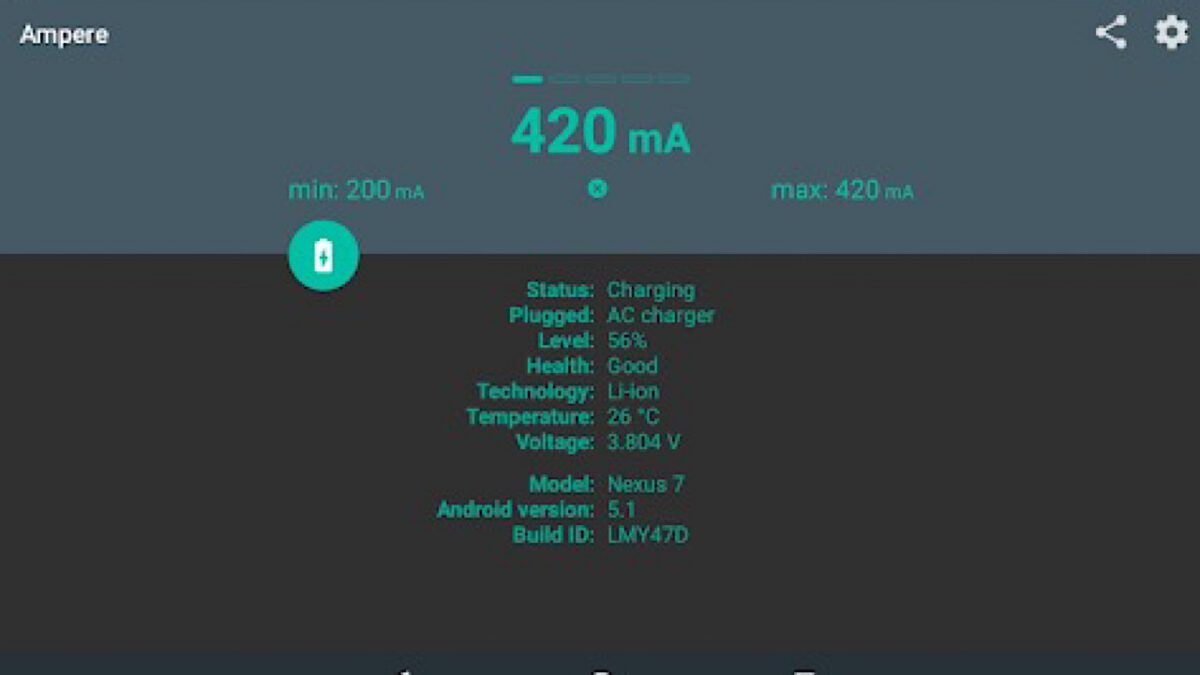This screenshot has height=675, width=1200.
Task: Open the settings gear
Action: (1171, 33)
